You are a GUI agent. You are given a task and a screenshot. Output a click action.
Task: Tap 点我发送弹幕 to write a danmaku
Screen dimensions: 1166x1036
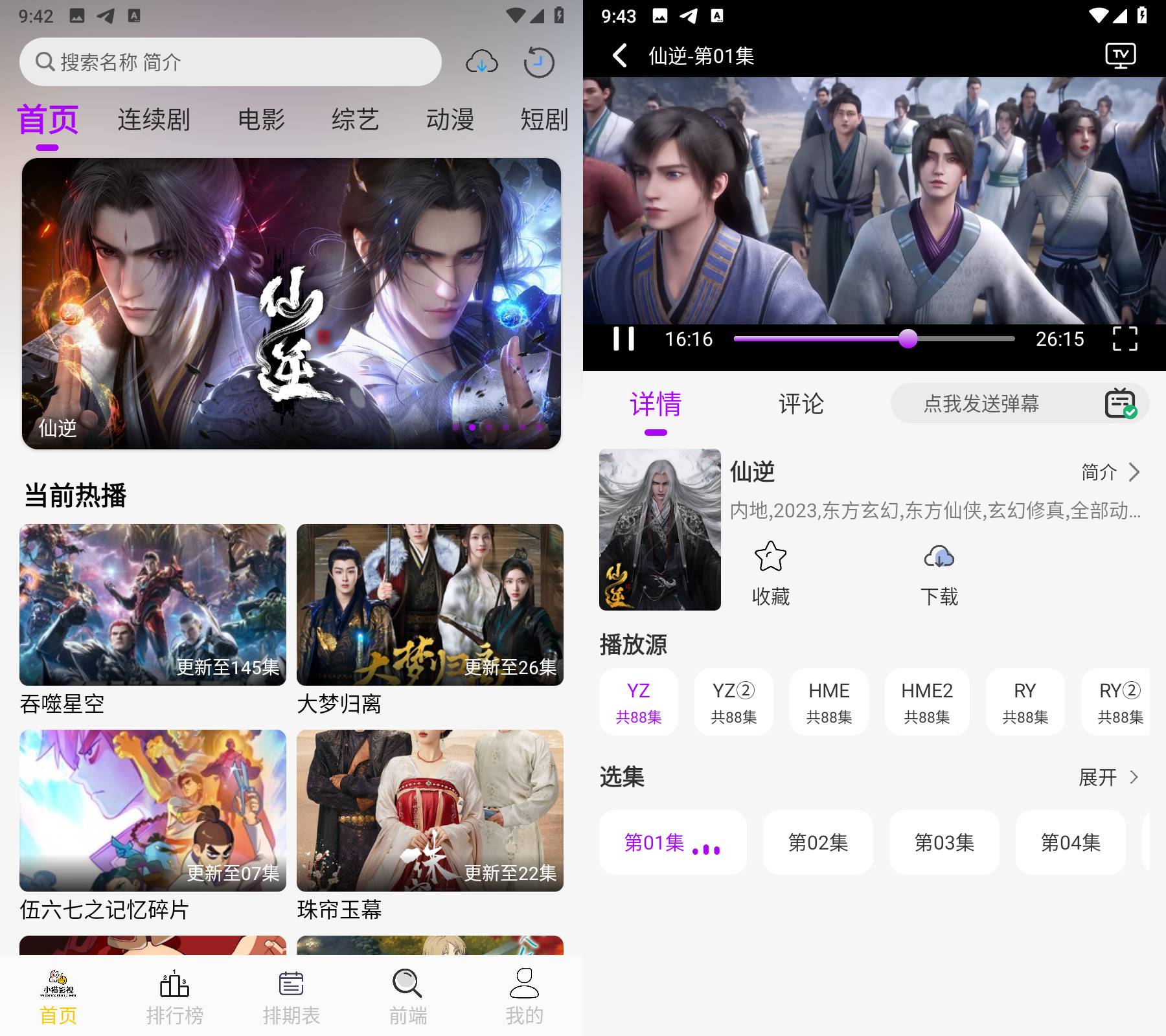(x=981, y=404)
